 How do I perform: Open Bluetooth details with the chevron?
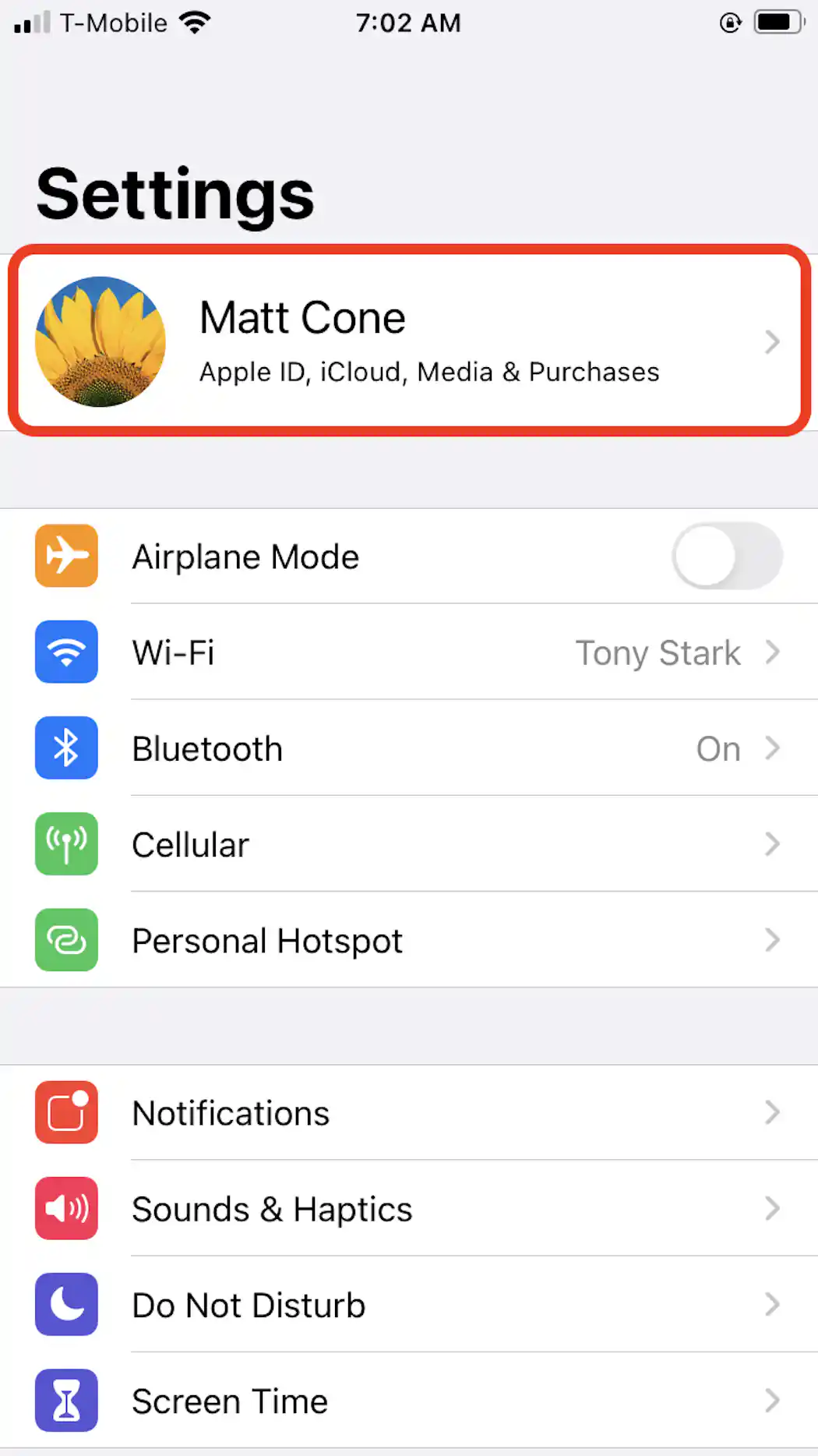click(772, 747)
